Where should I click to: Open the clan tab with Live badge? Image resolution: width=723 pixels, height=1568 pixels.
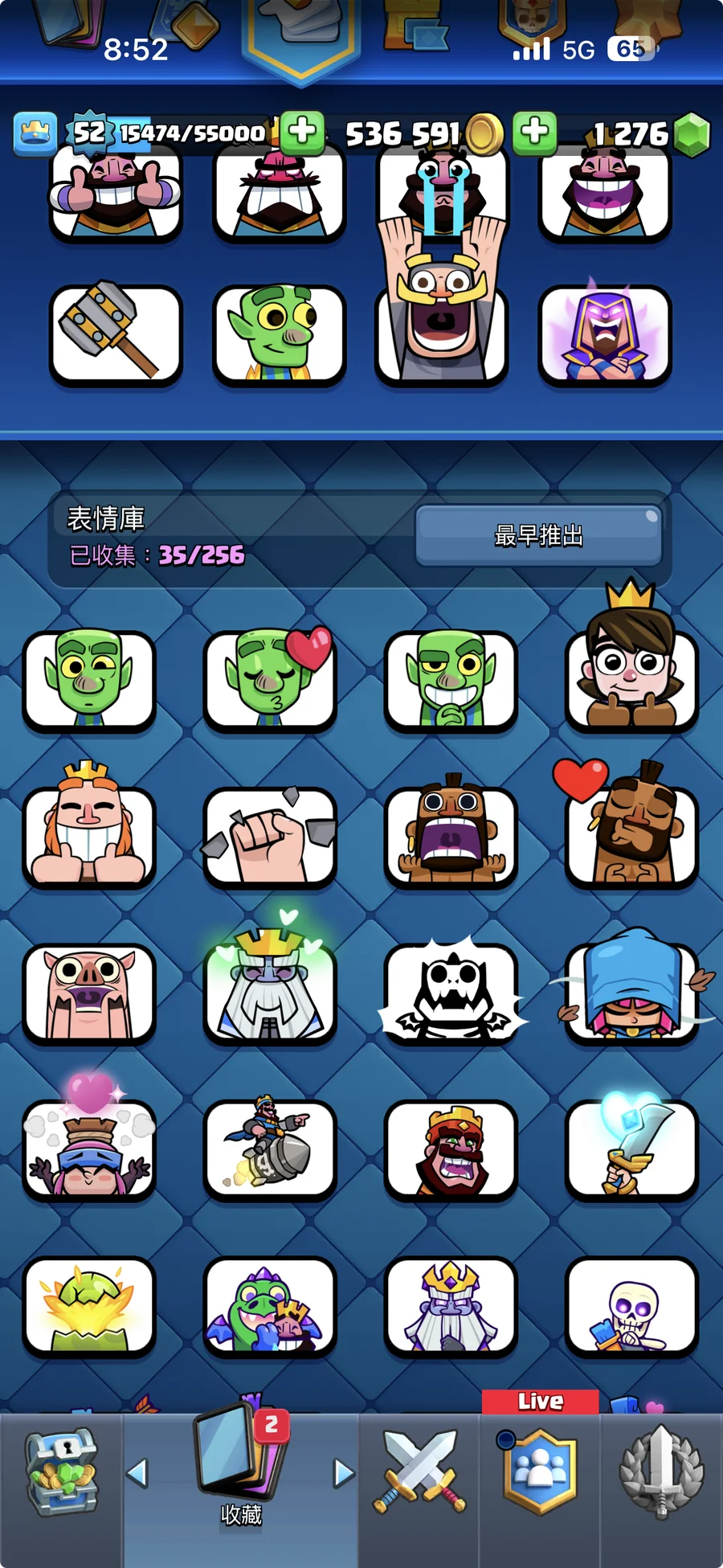pyautogui.click(x=540, y=1469)
